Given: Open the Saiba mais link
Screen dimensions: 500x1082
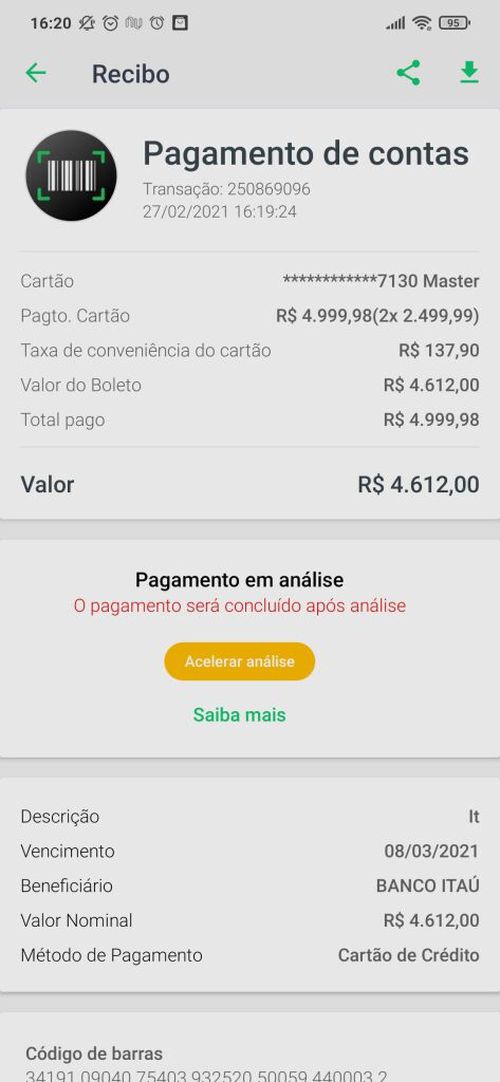Looking at the screenshot, I should [x=239, y=715].
